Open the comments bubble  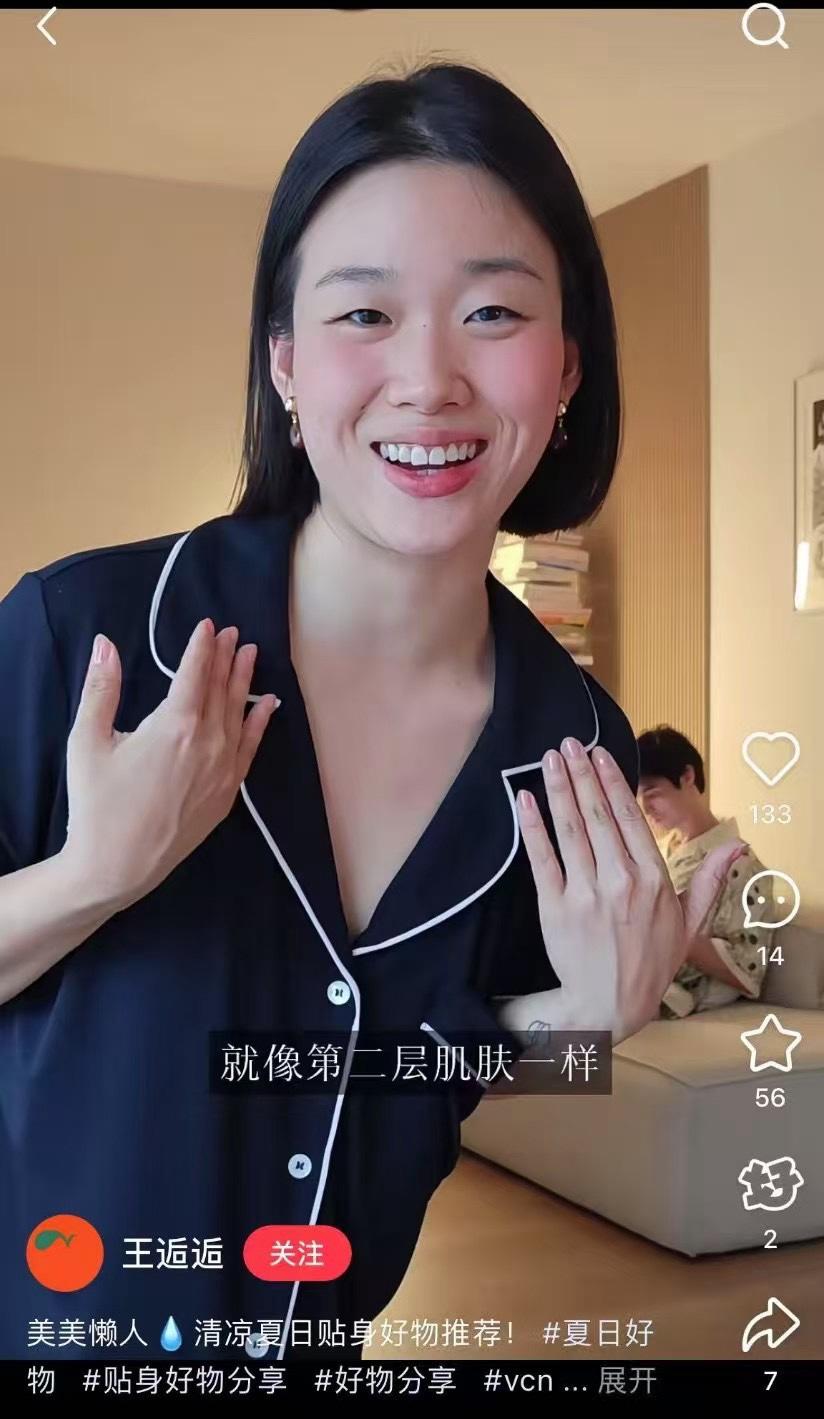(770, 900)
